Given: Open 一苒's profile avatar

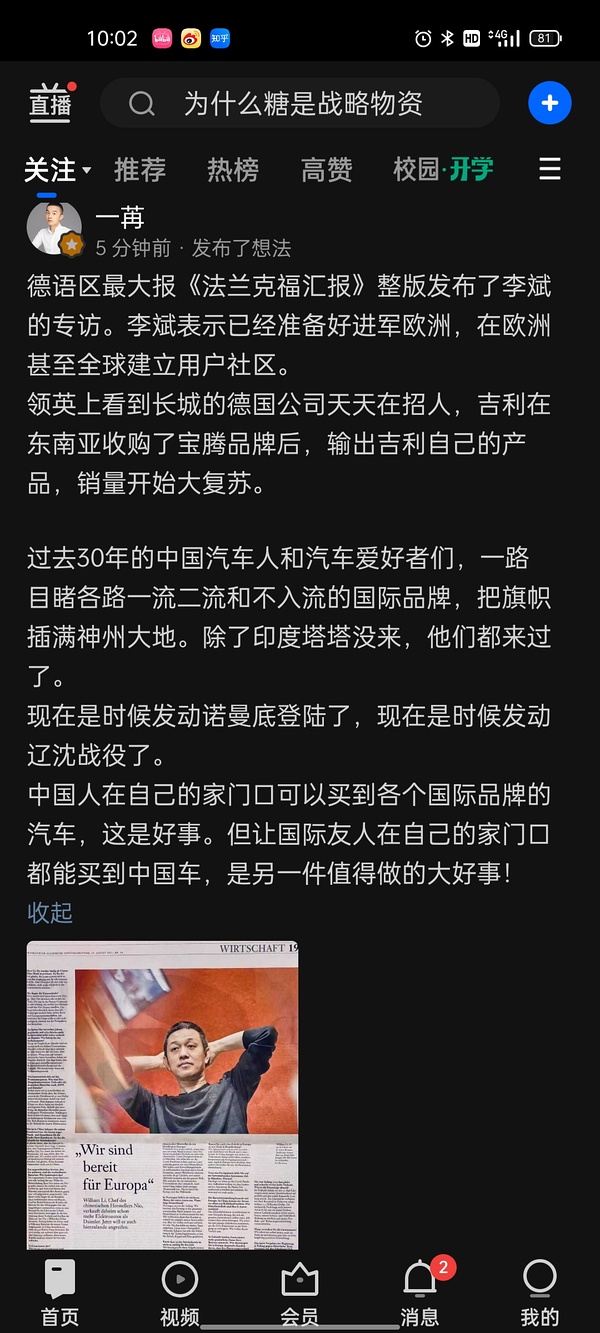Looking at the screenshot, I should pyautogui.click(x=54, y=229).
